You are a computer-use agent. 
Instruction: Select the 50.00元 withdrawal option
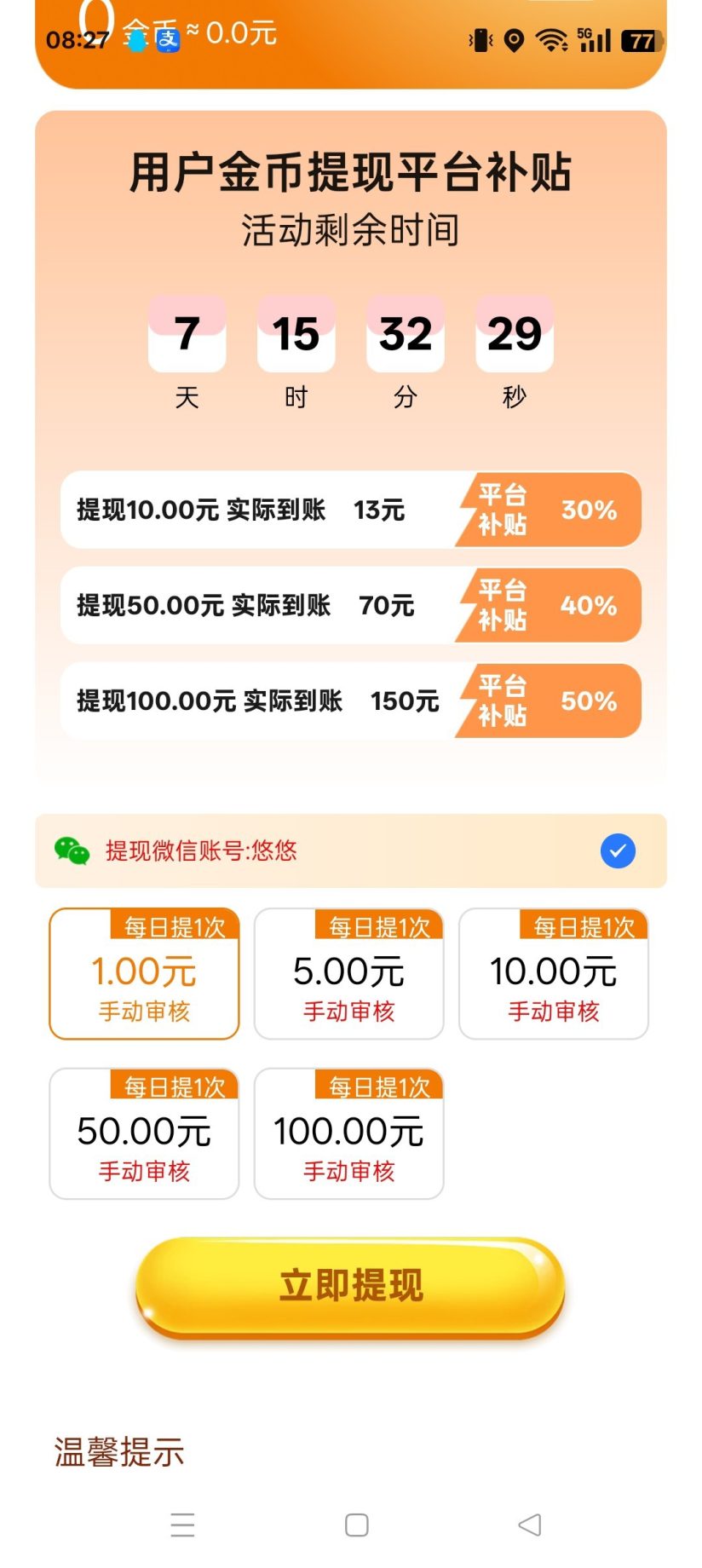(x=144, y=1133)
